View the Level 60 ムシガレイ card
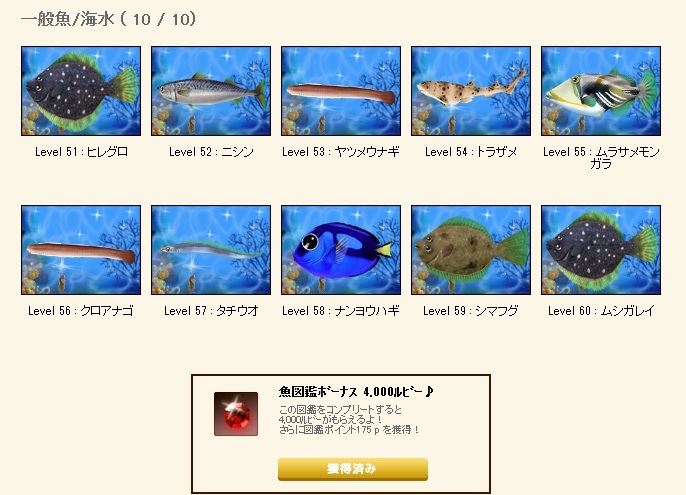The width and height of the screenshot is (686, 495). (x=601, y=250)
